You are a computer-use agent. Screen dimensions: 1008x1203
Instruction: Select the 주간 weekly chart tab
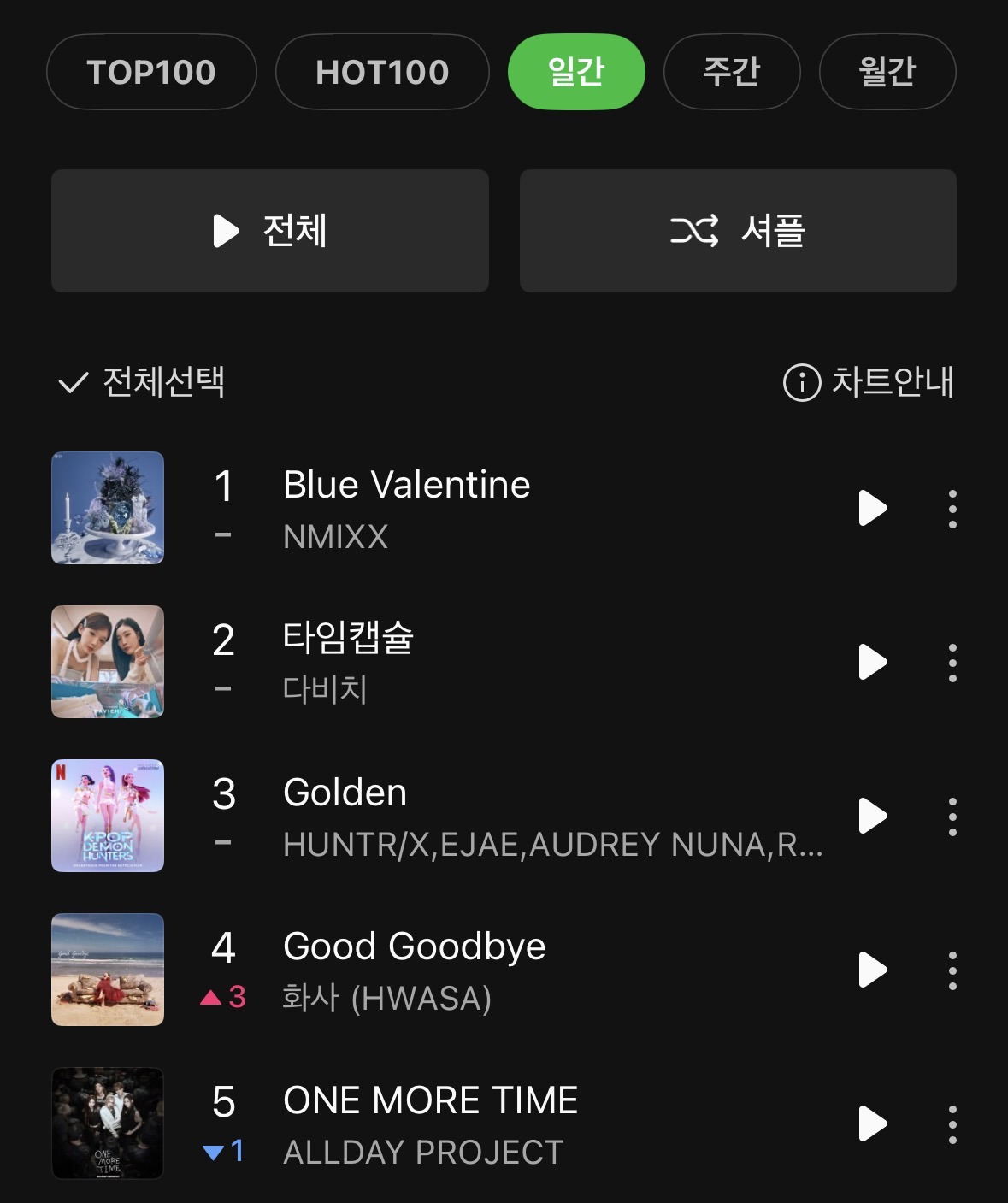[732, 72]
